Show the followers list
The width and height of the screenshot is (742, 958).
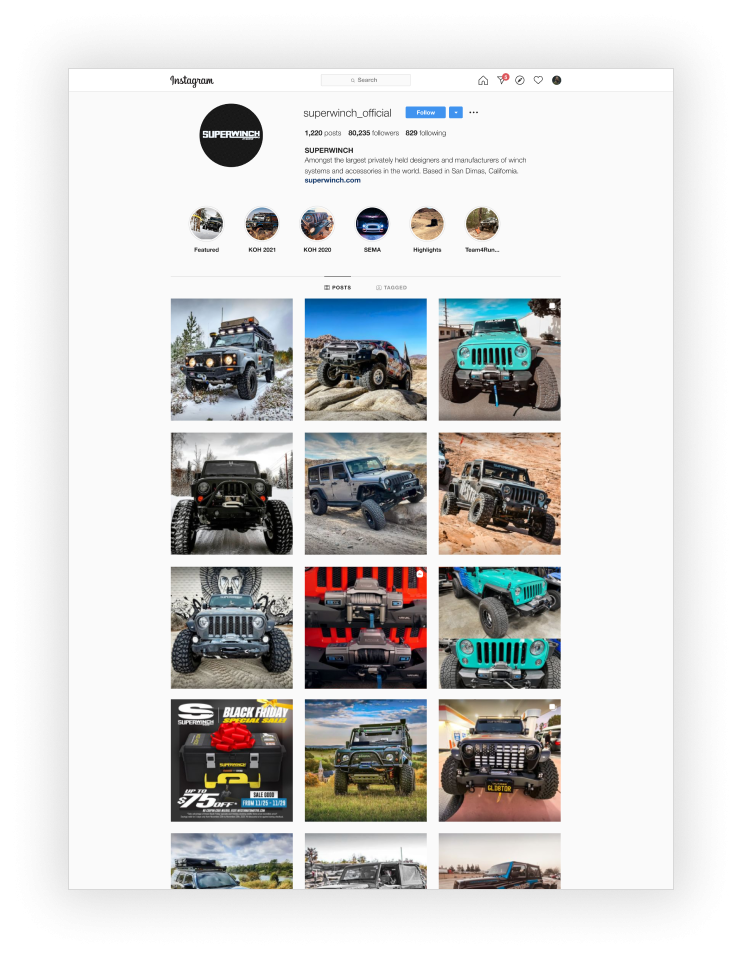(373, 133)
